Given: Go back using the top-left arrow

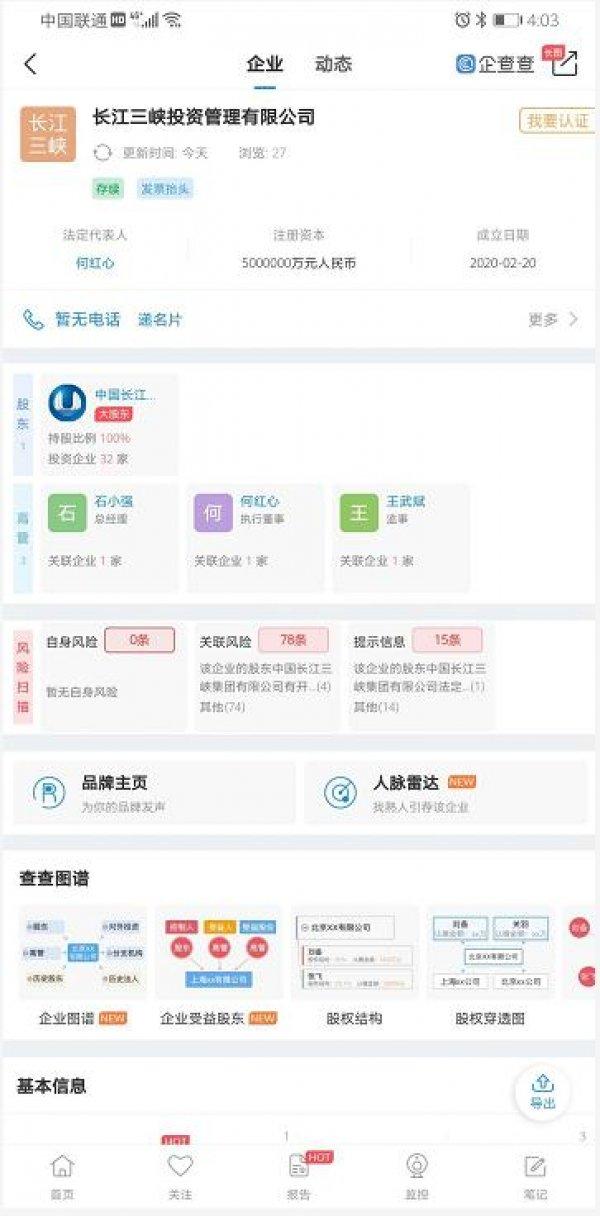Looking at the screenshot, I should pyautogui.click(x=30, y=64).
